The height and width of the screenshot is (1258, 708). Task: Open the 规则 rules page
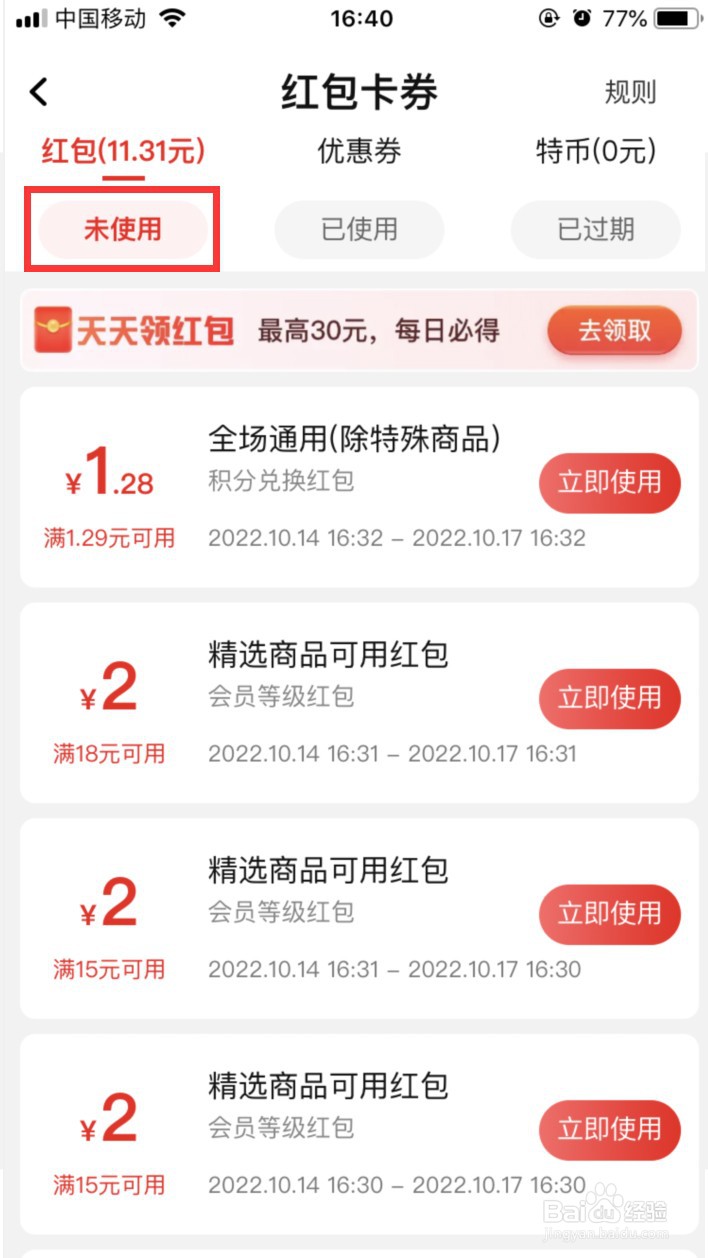[630, 92]
